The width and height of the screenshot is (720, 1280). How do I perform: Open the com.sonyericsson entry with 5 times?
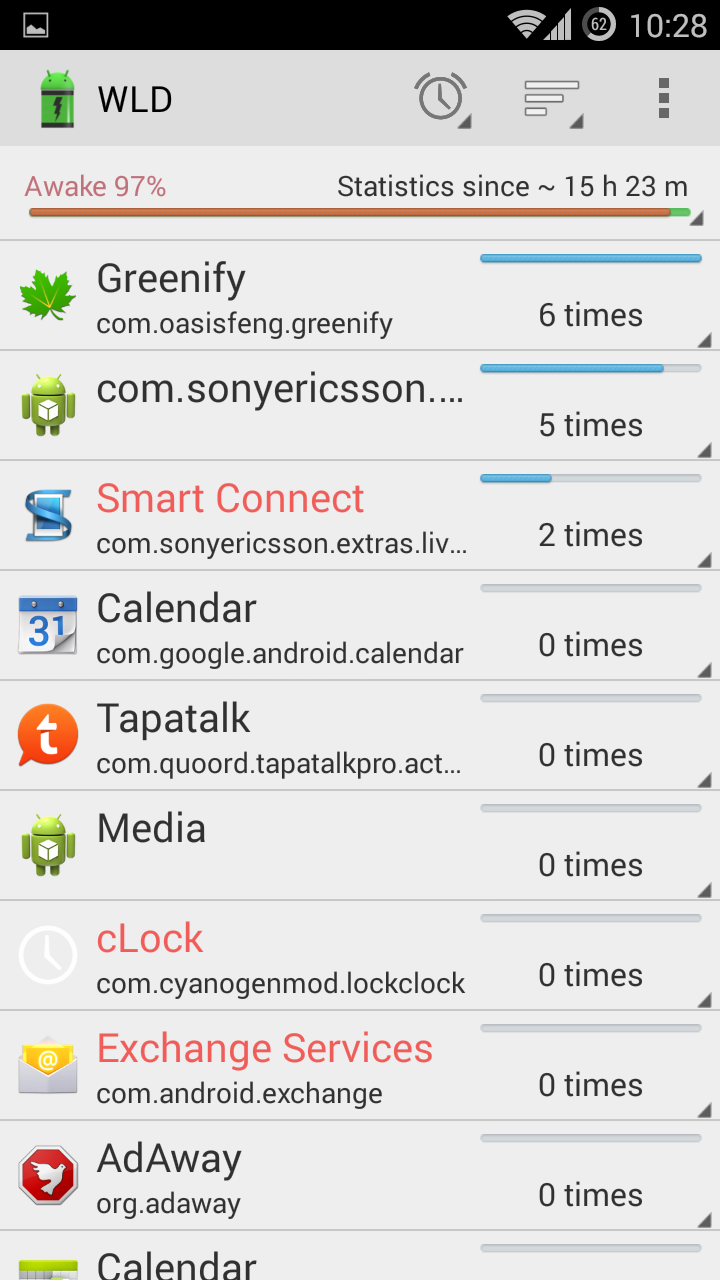pyautogui.click(x=360, y=406)
